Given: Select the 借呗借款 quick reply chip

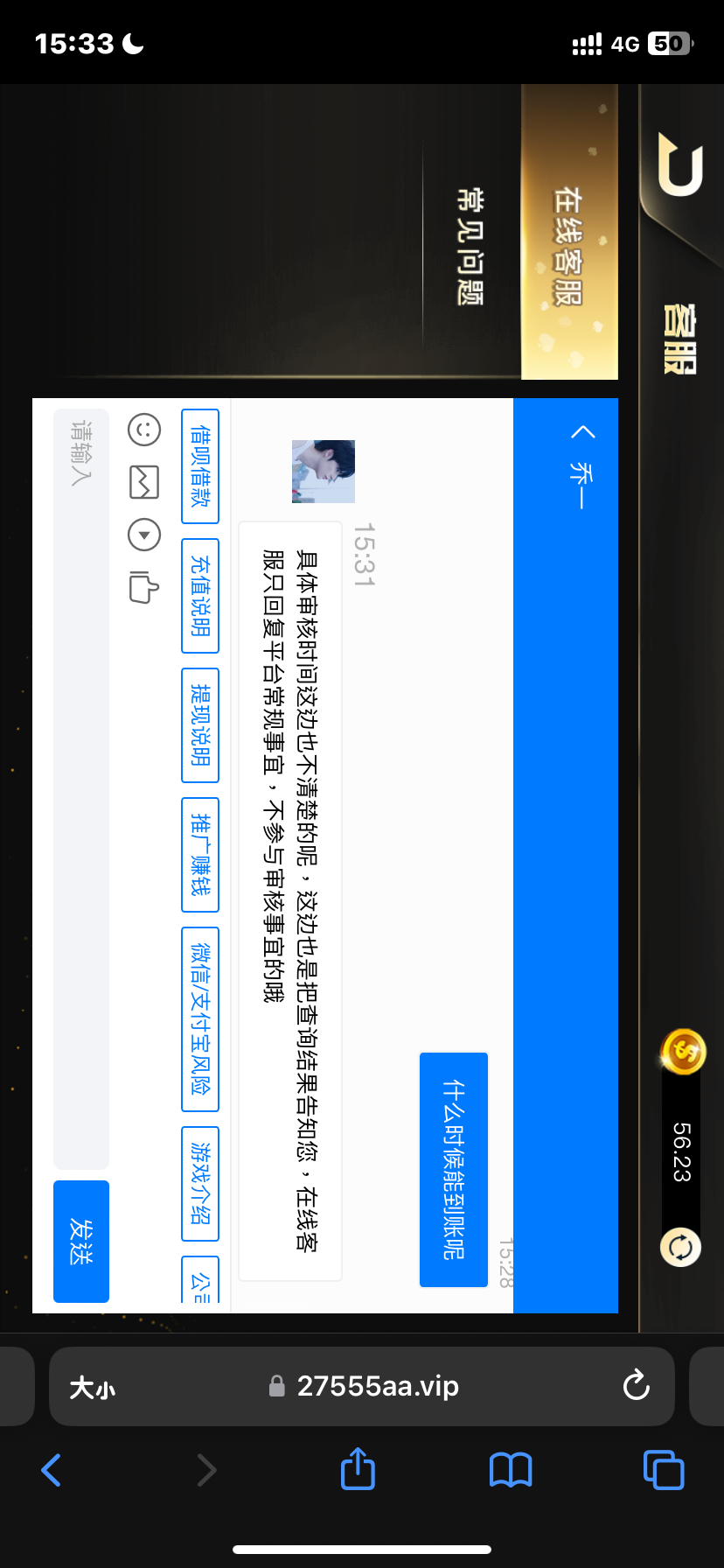Looking at the screenshot, I should [x=200, y=466].
